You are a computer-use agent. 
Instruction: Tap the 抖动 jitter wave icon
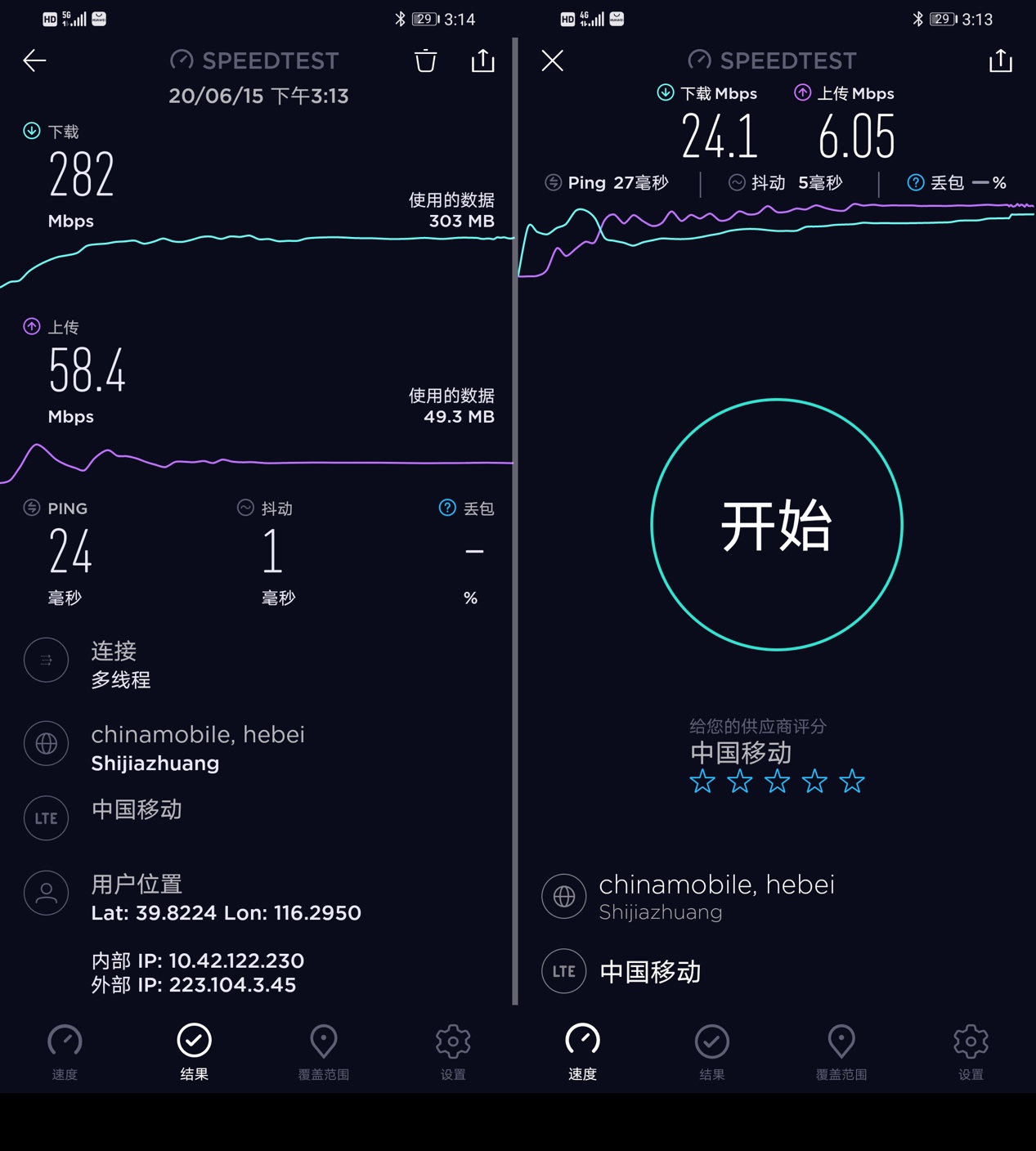(x=244, y=508)
